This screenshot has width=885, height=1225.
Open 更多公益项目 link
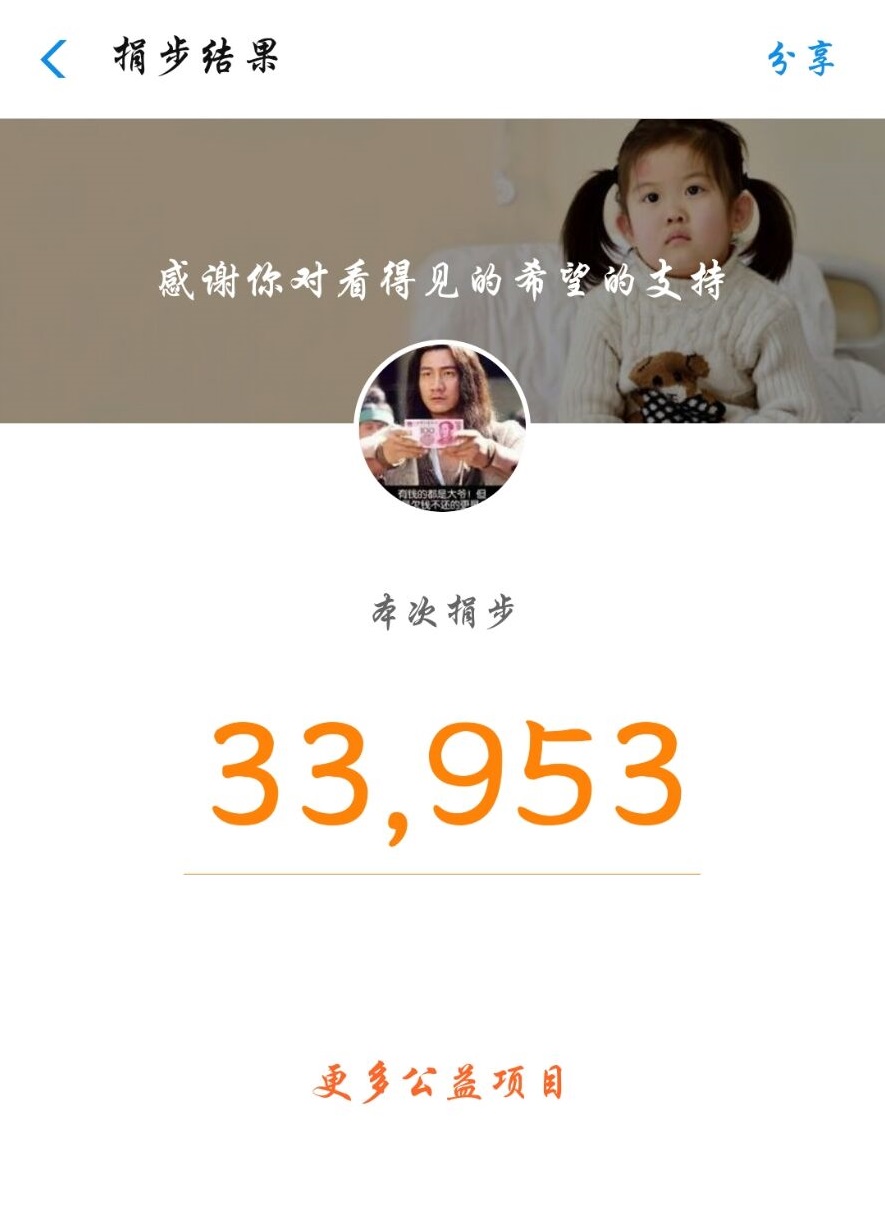[x=439, y=1083]
